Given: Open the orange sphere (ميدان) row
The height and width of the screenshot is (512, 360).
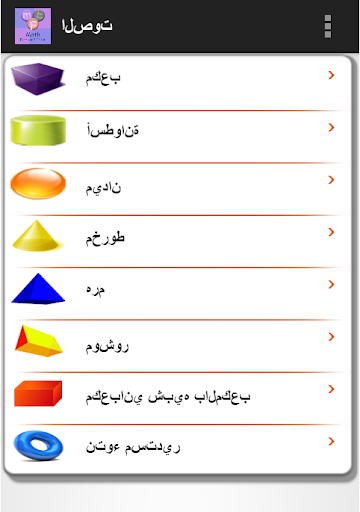Looking at the screenshot, I should 178,189.
